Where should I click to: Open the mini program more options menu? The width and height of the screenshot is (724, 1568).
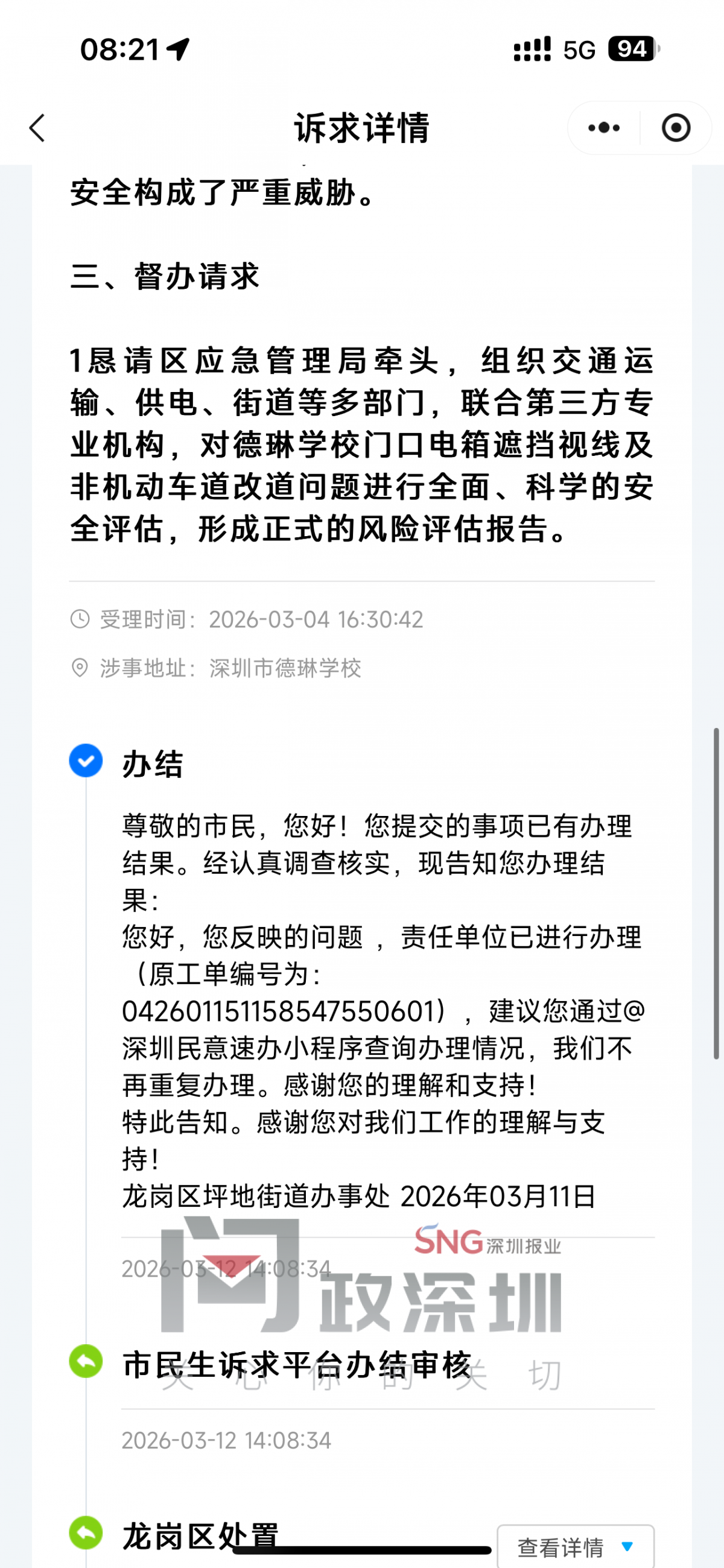tap(603, 128)
